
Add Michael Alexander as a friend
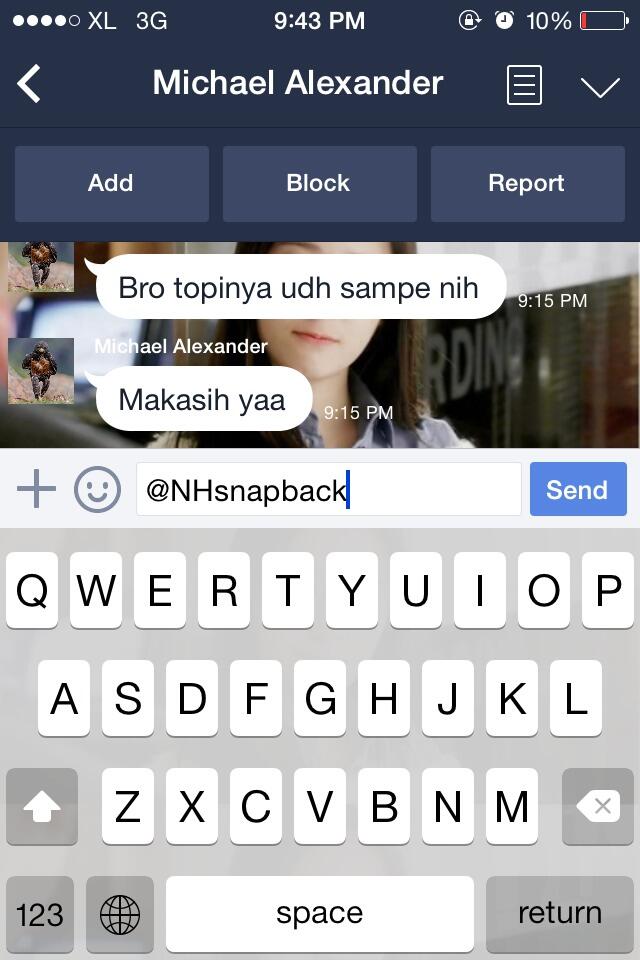111,183
